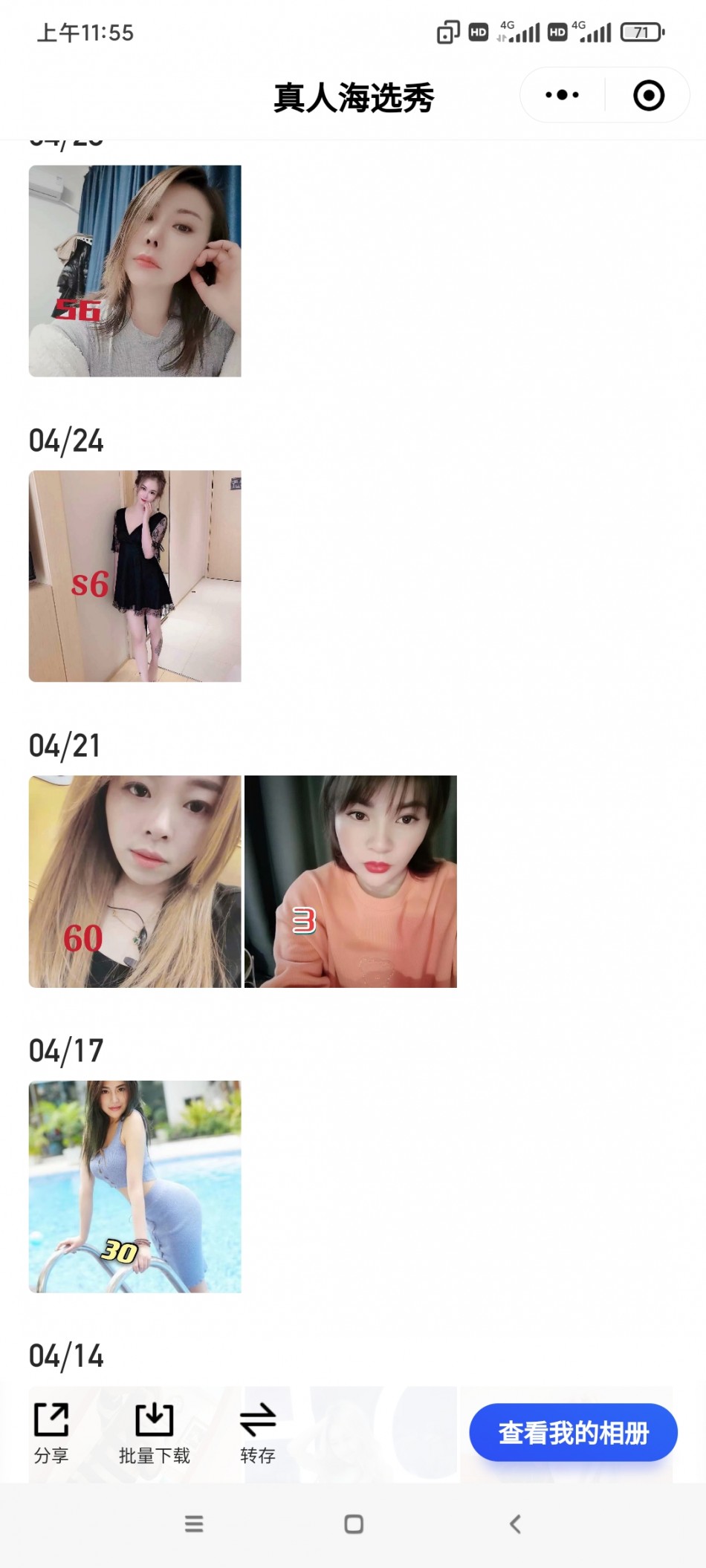Image resolution: width=706 pixels, height=1568 pixels.
Task: Close the mini program via the circle icon
Action: (648, 95)
